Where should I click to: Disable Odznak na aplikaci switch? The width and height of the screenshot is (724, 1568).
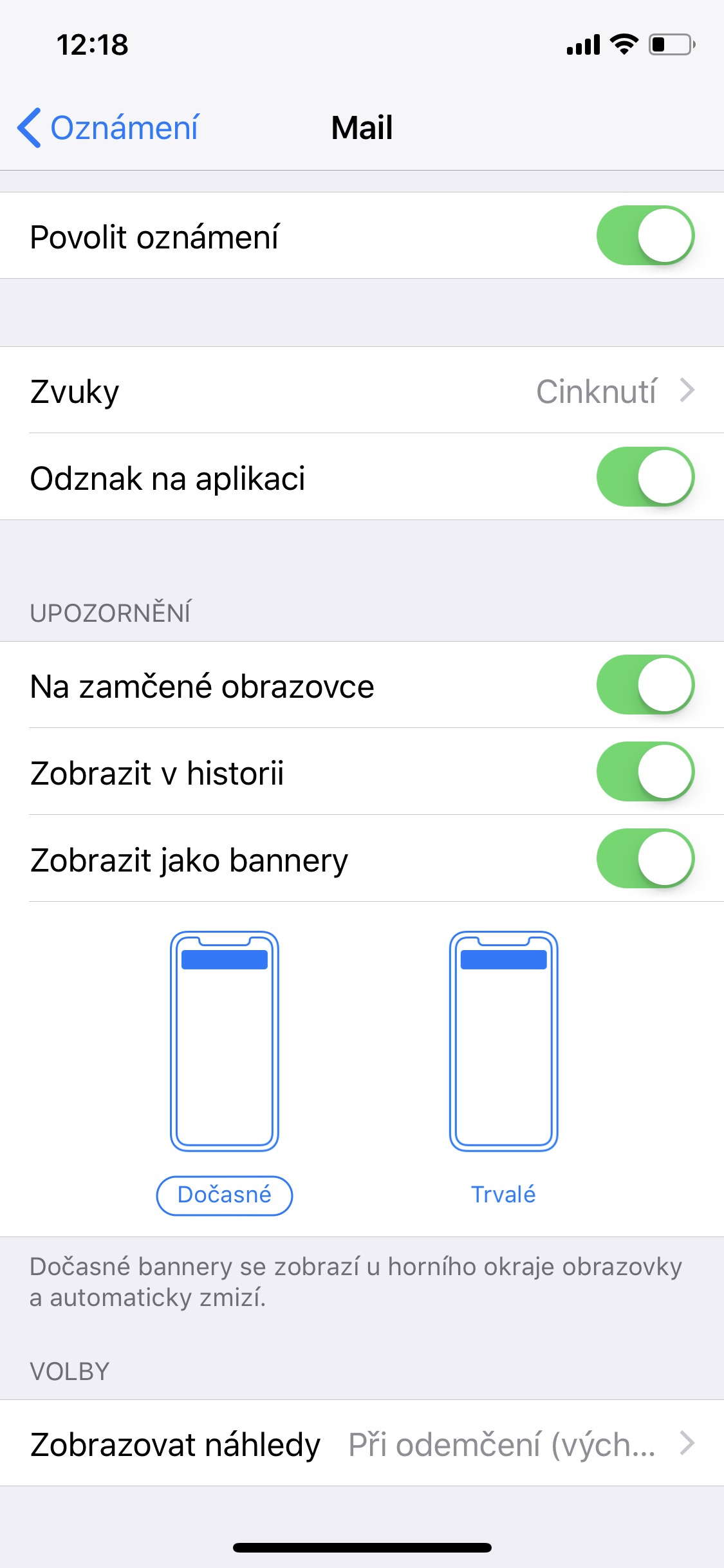[645, 477]
